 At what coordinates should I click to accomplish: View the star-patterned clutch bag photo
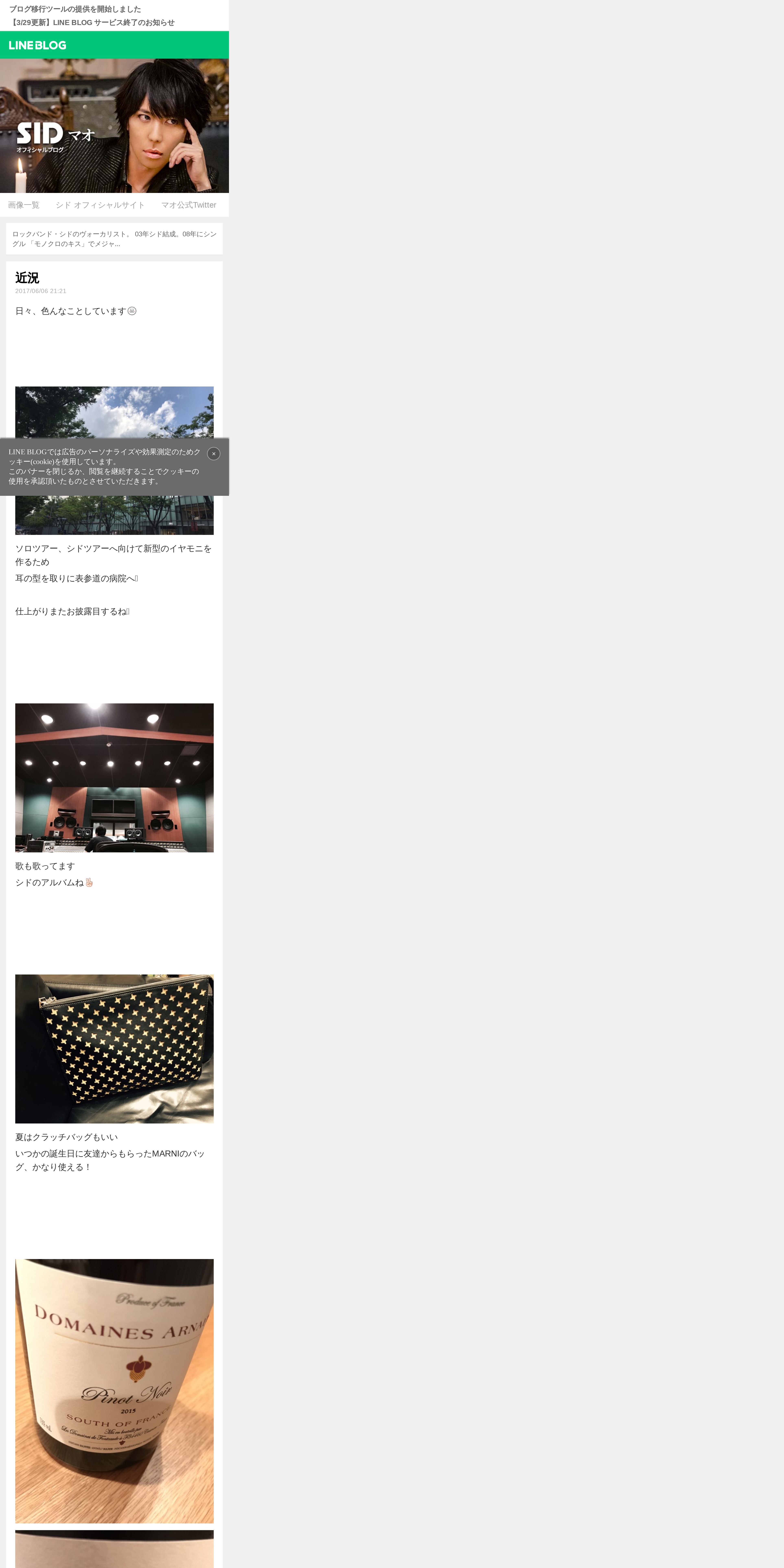point(114,1049)
